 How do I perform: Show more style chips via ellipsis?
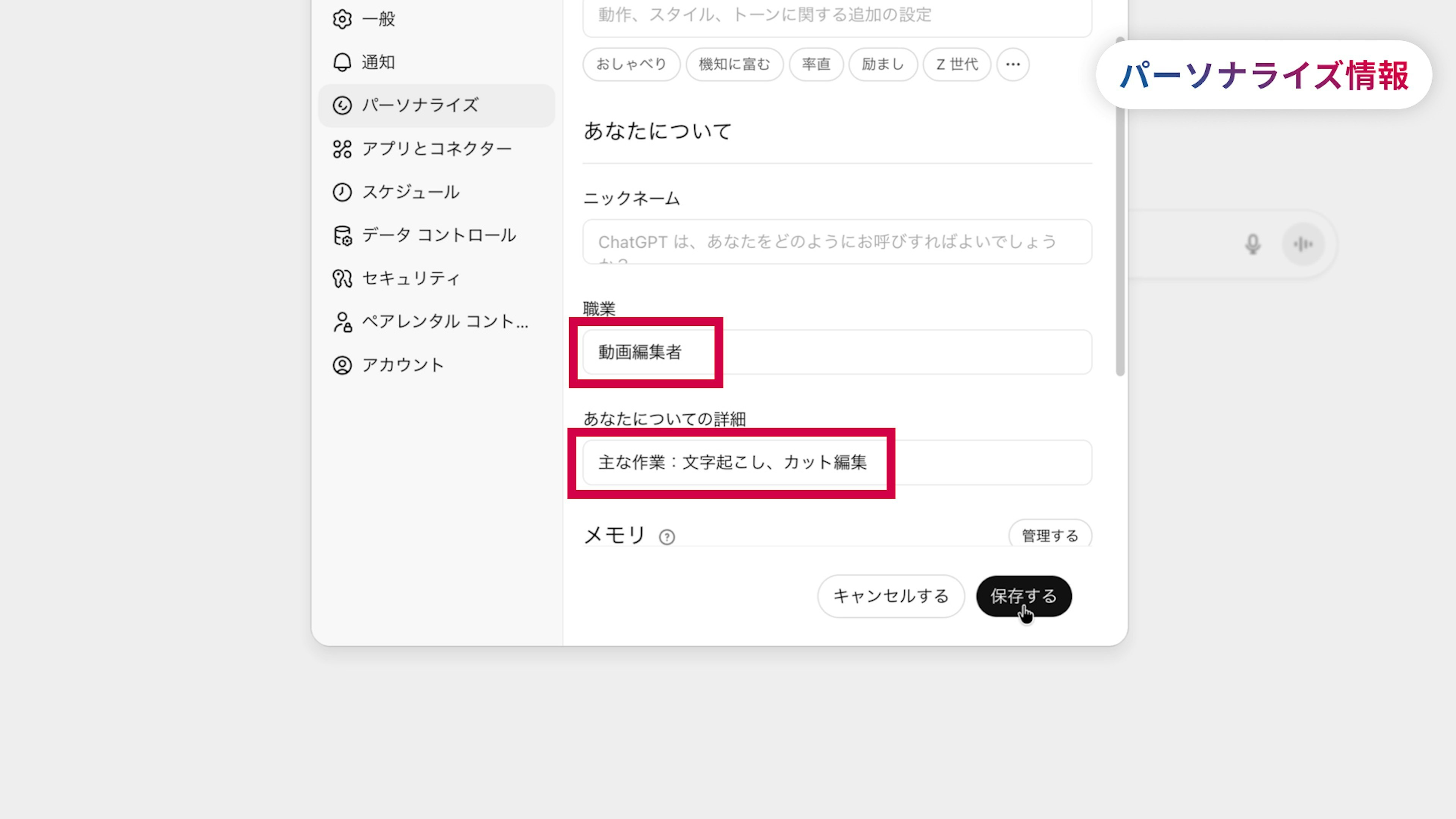(1012, 64)
